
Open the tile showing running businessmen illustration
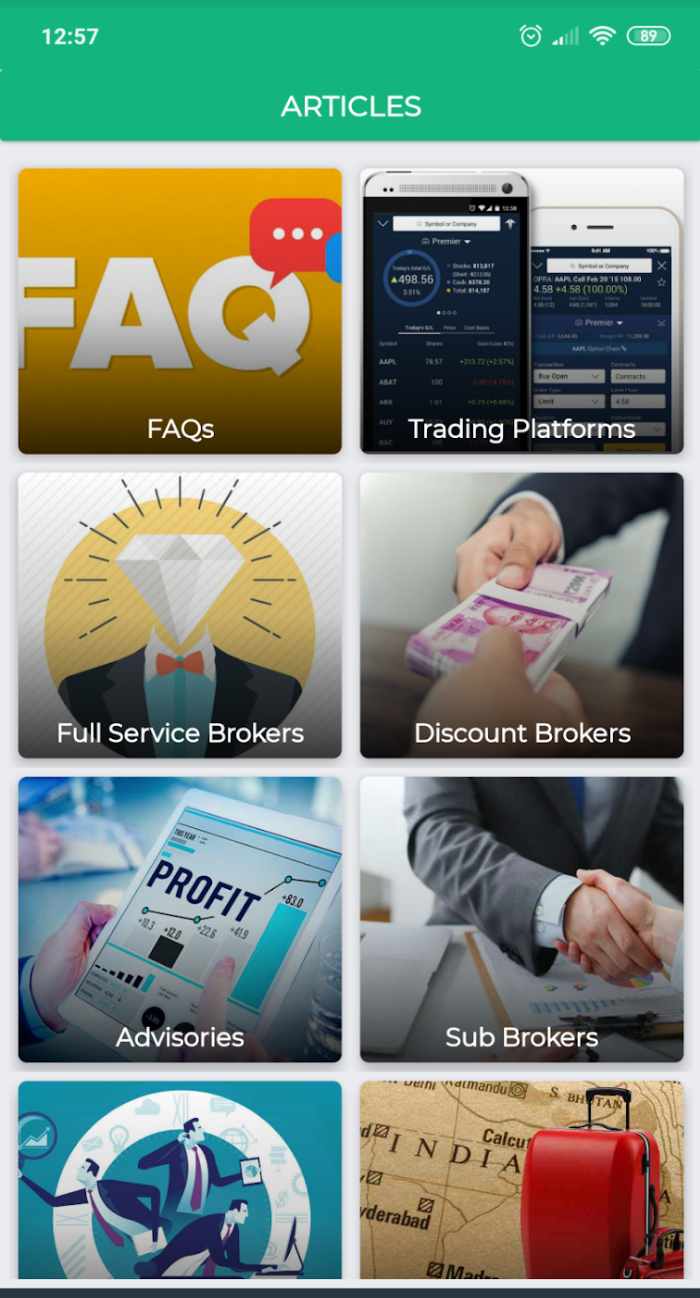click(180, 1179)
